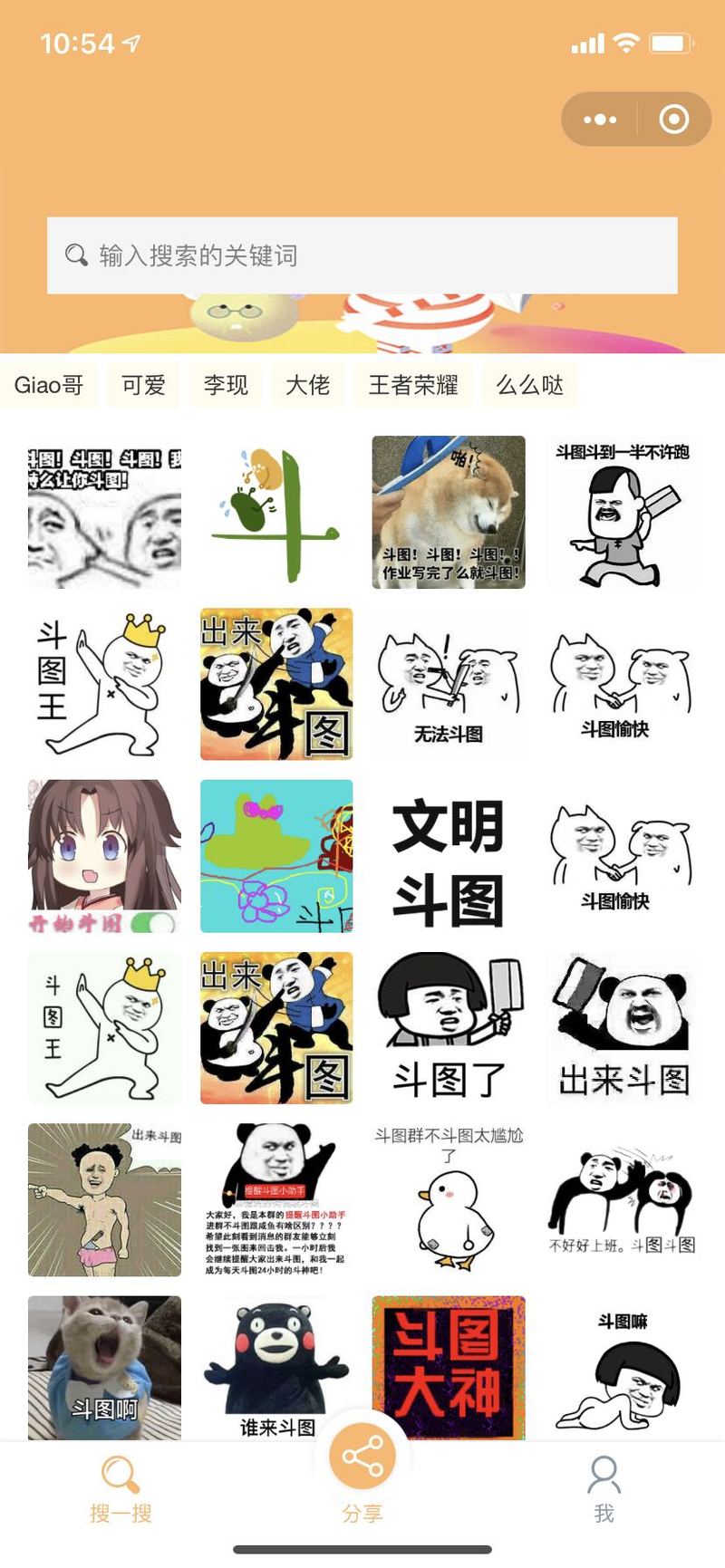The width and height of the screenshot is (725, 1568).
Task: Open the 斗图群不斗图太尴尬了 duck sticker
Action: [449, 1200]
